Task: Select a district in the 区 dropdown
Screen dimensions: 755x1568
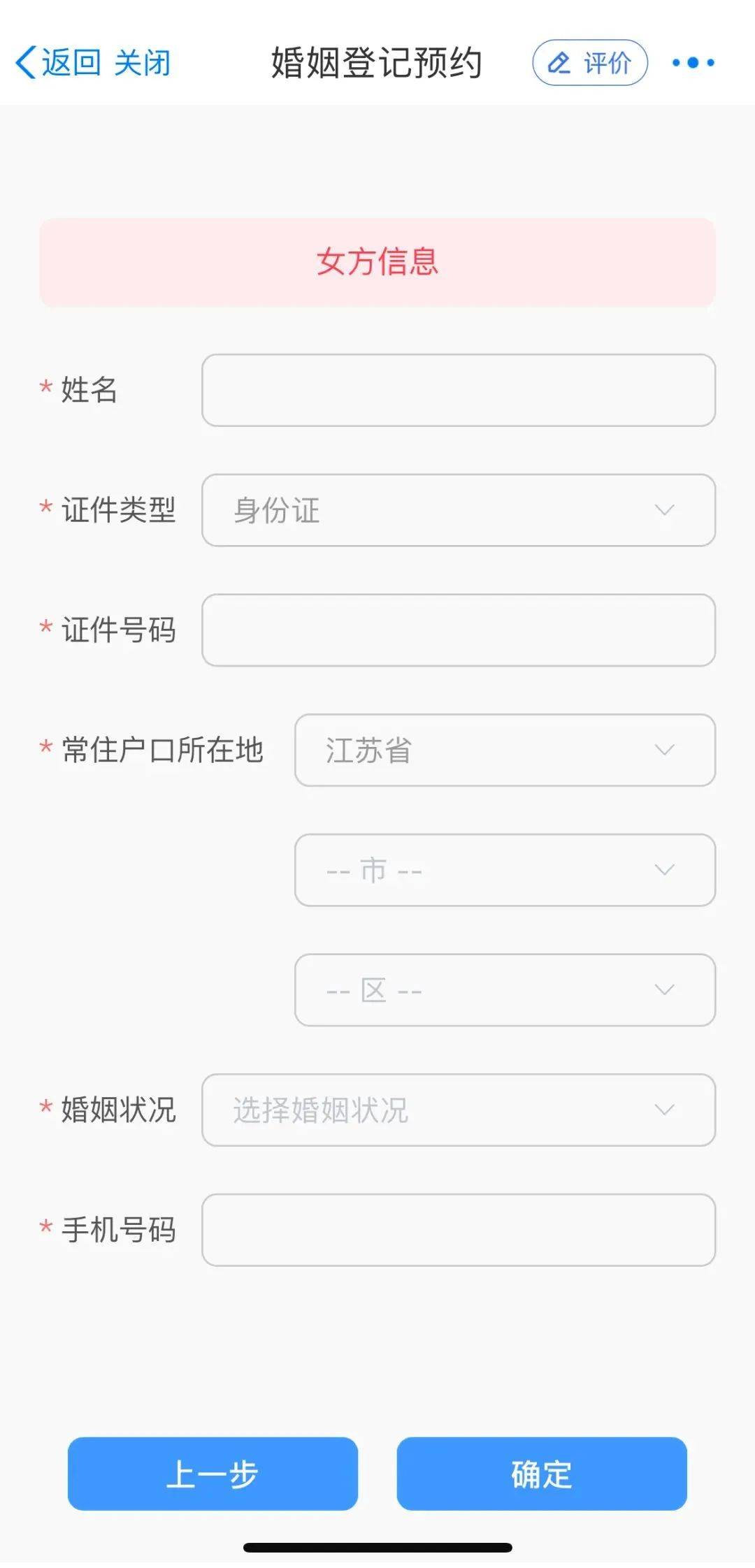Action: (x=505, y=990)
